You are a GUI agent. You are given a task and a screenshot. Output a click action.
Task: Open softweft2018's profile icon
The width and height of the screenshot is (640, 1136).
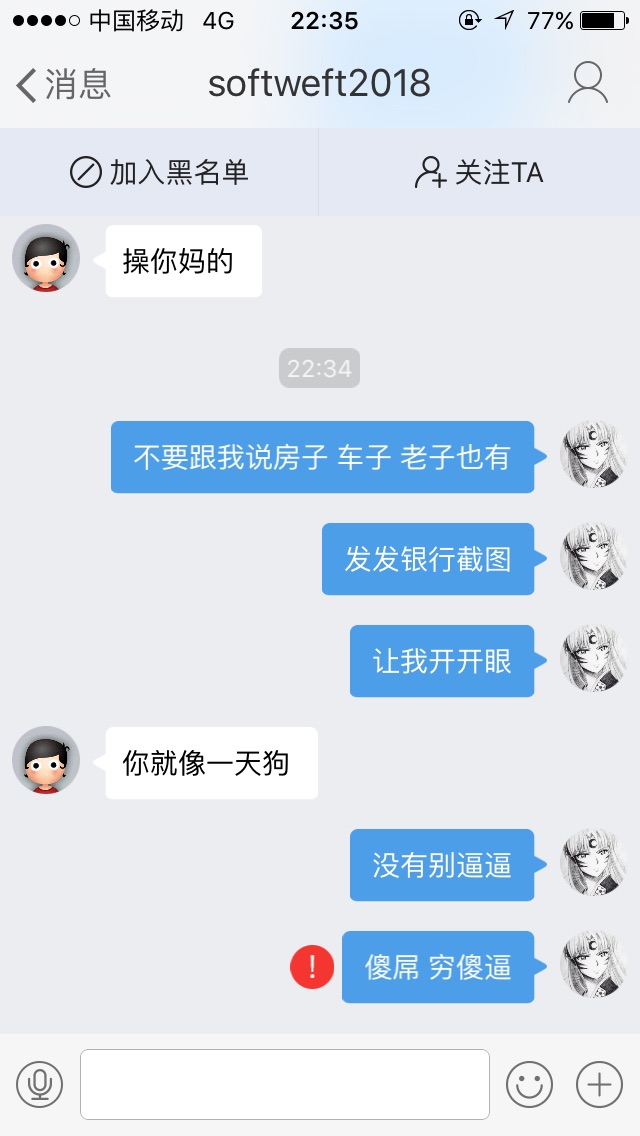pos(588,84)
